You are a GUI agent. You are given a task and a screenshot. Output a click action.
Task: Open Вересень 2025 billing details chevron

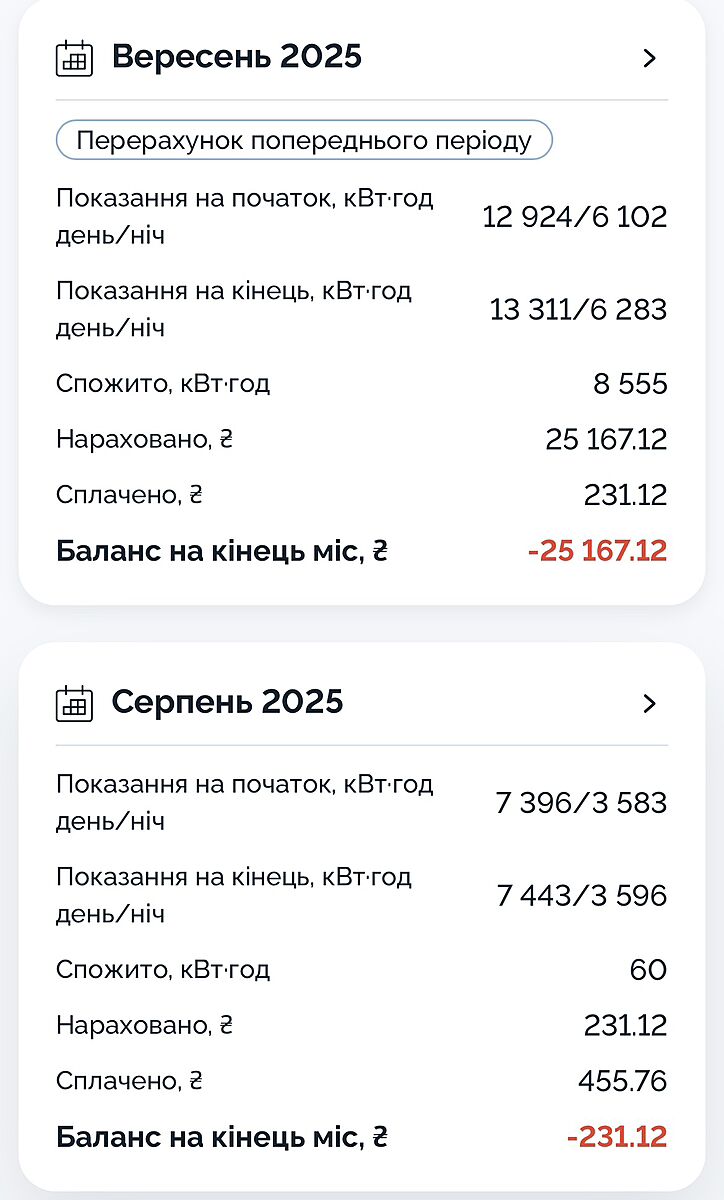649,58
